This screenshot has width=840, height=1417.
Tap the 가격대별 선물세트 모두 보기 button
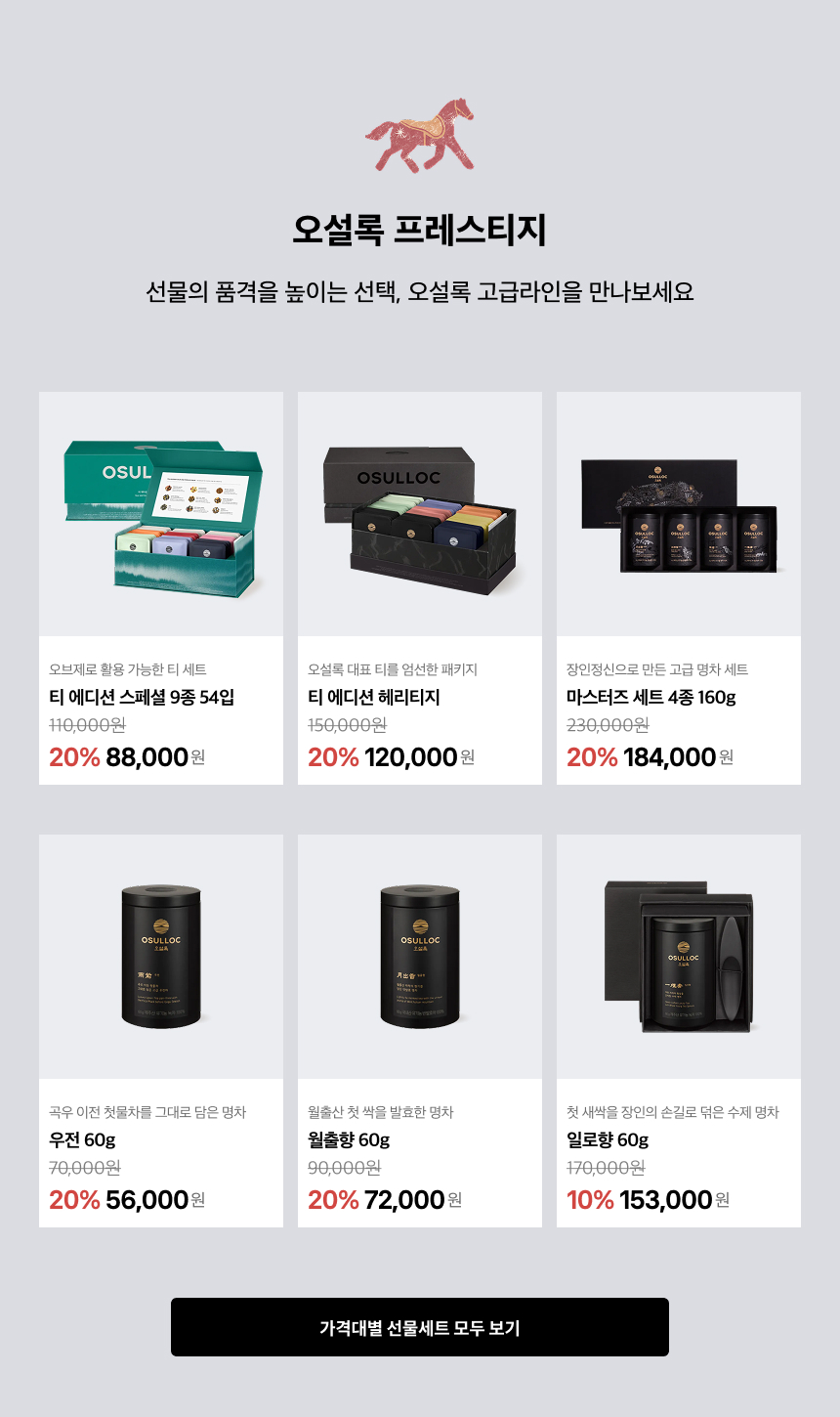(420, 1327)
